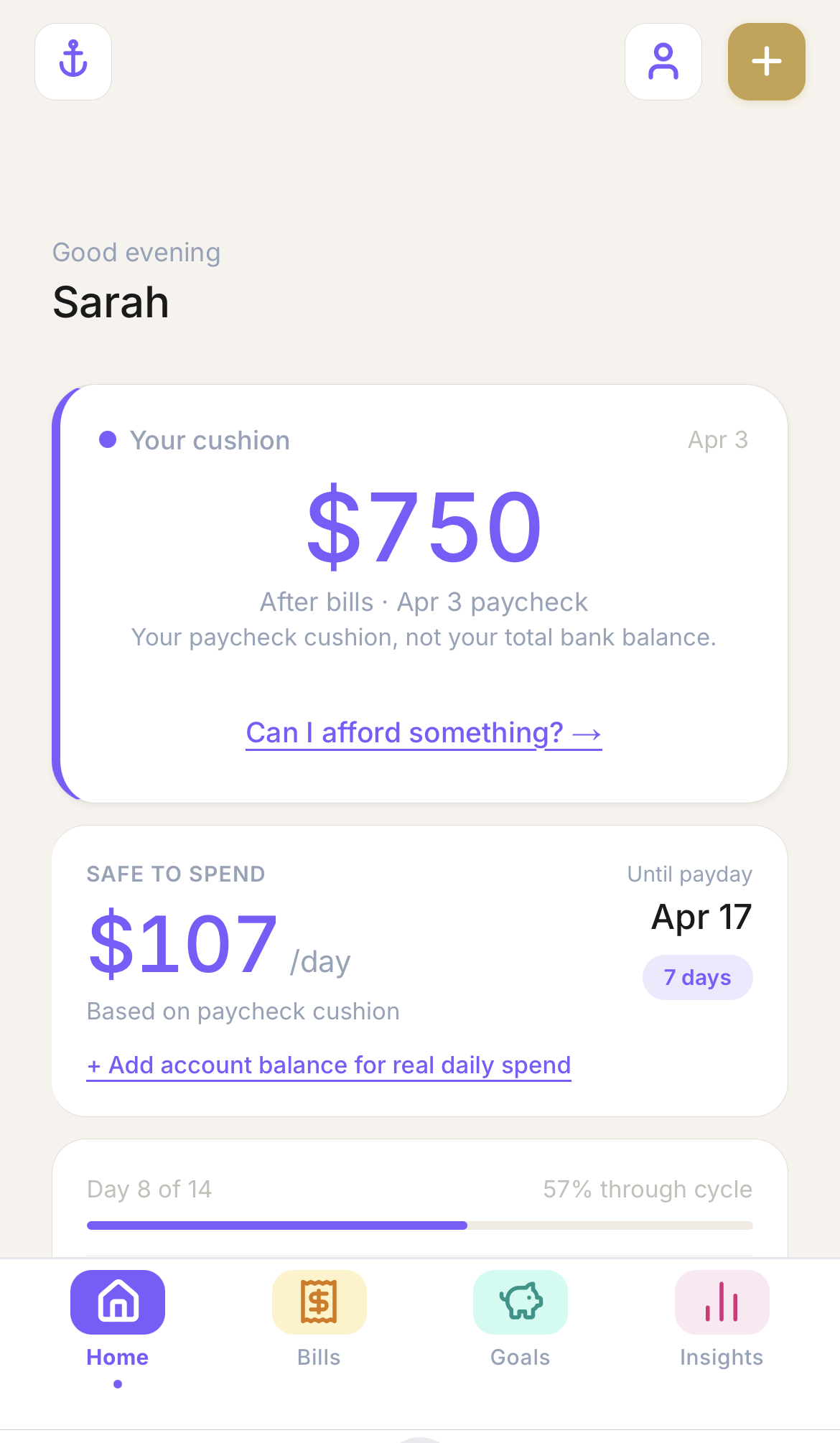Screen dimensions: 840x1443
Task: Open the user profile icon
Action: pyautogui.click(x=663, y=62)
